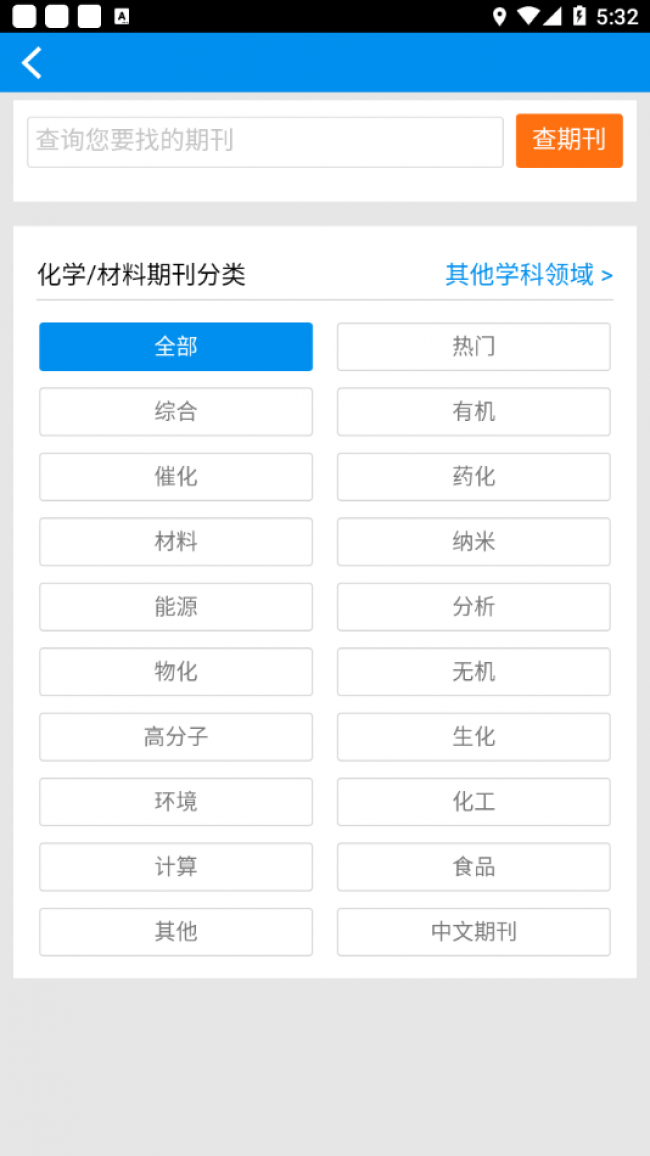This screenshot has height=1156, width=650.
Task: Select the 药化 category
Action: pos(473,477)
